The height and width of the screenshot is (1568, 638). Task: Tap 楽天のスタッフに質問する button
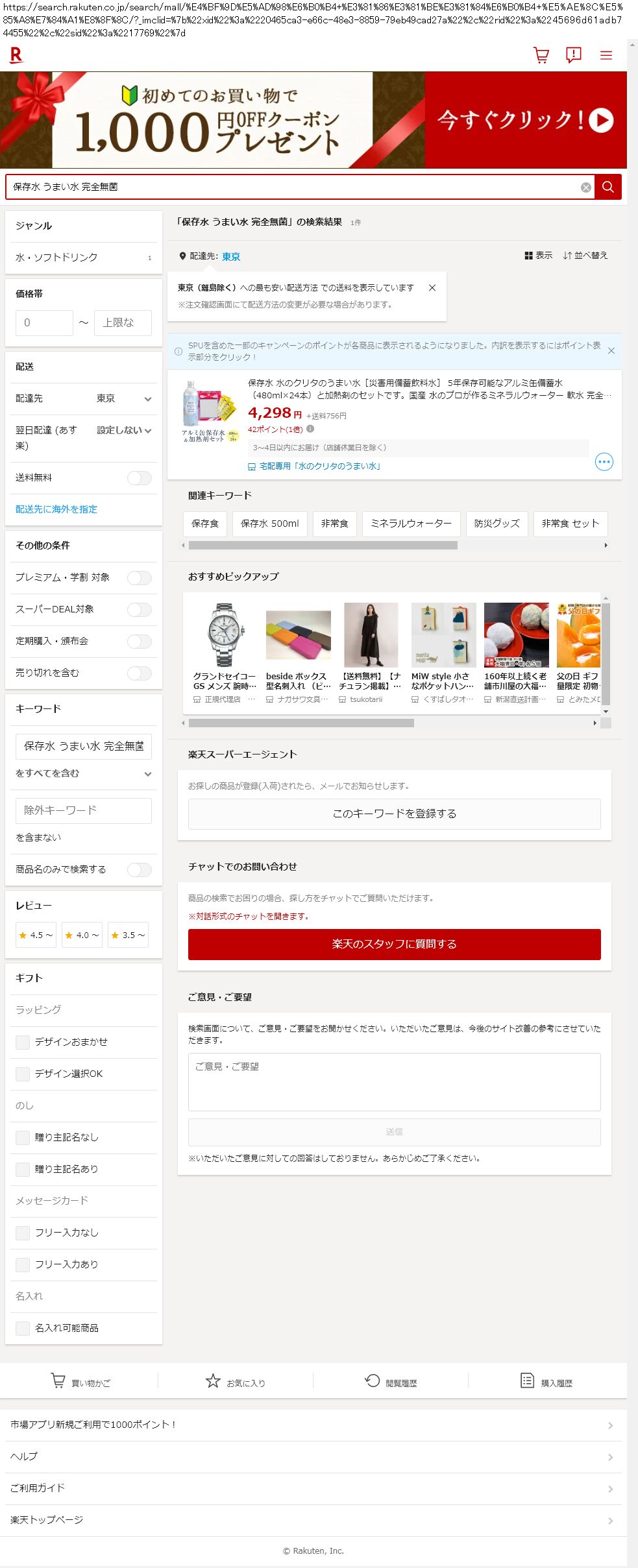point(395,944)
